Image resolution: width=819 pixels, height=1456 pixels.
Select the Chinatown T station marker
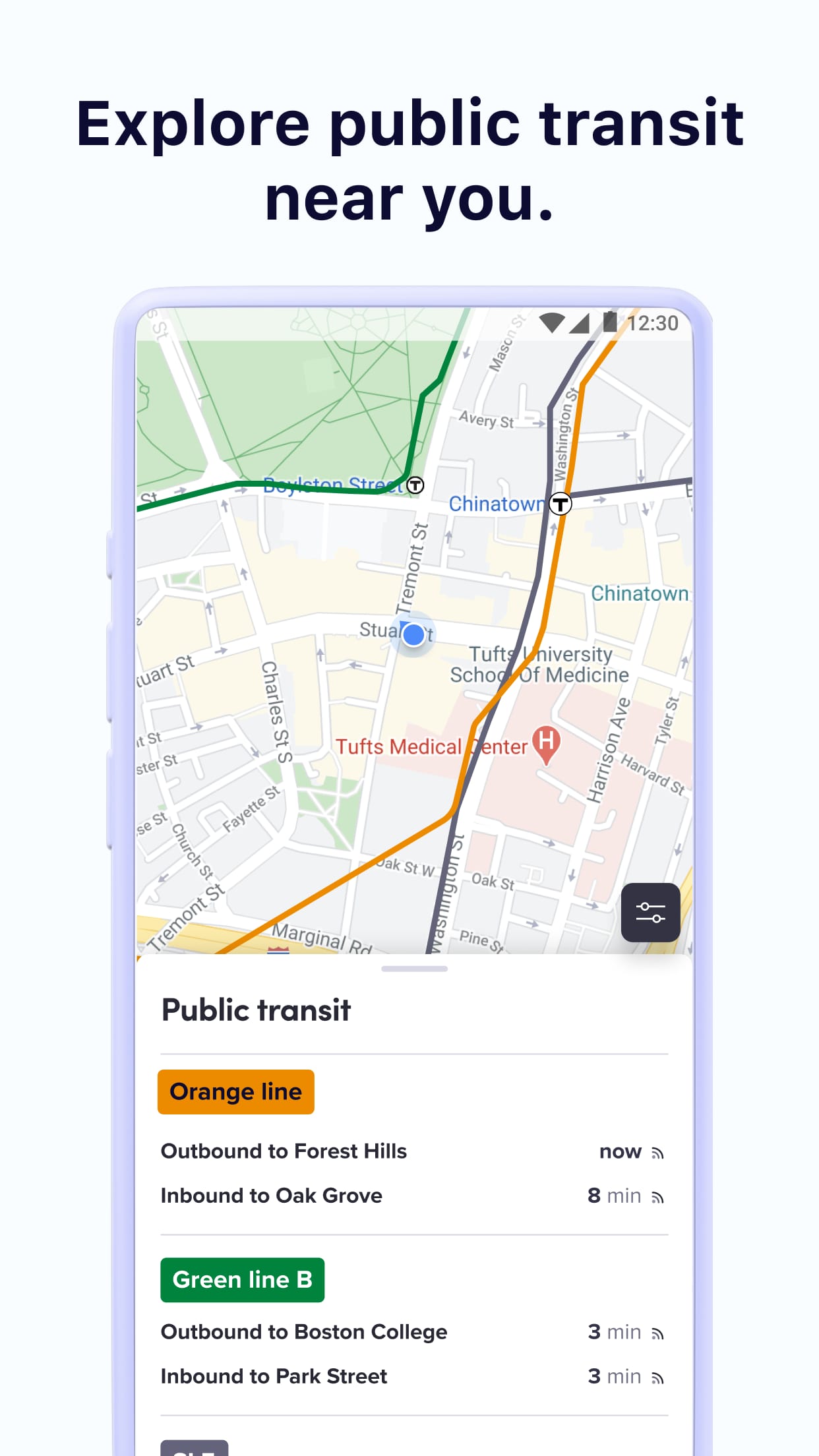pos(561,504)
